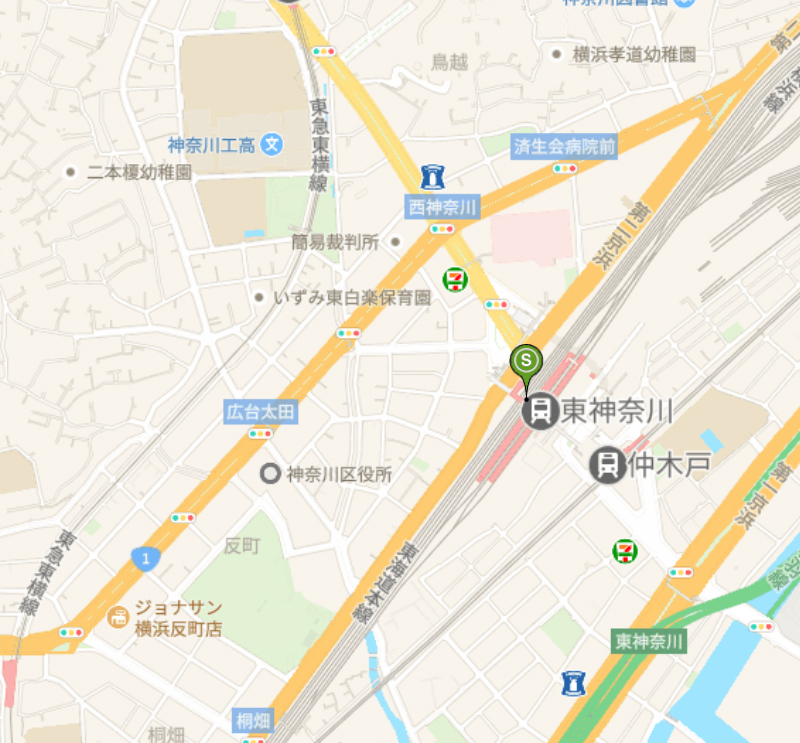Viewport: 800px width, 743px height.
Task: Tap the 7-Eleven marker below 仲木戸
Action: 626,551
